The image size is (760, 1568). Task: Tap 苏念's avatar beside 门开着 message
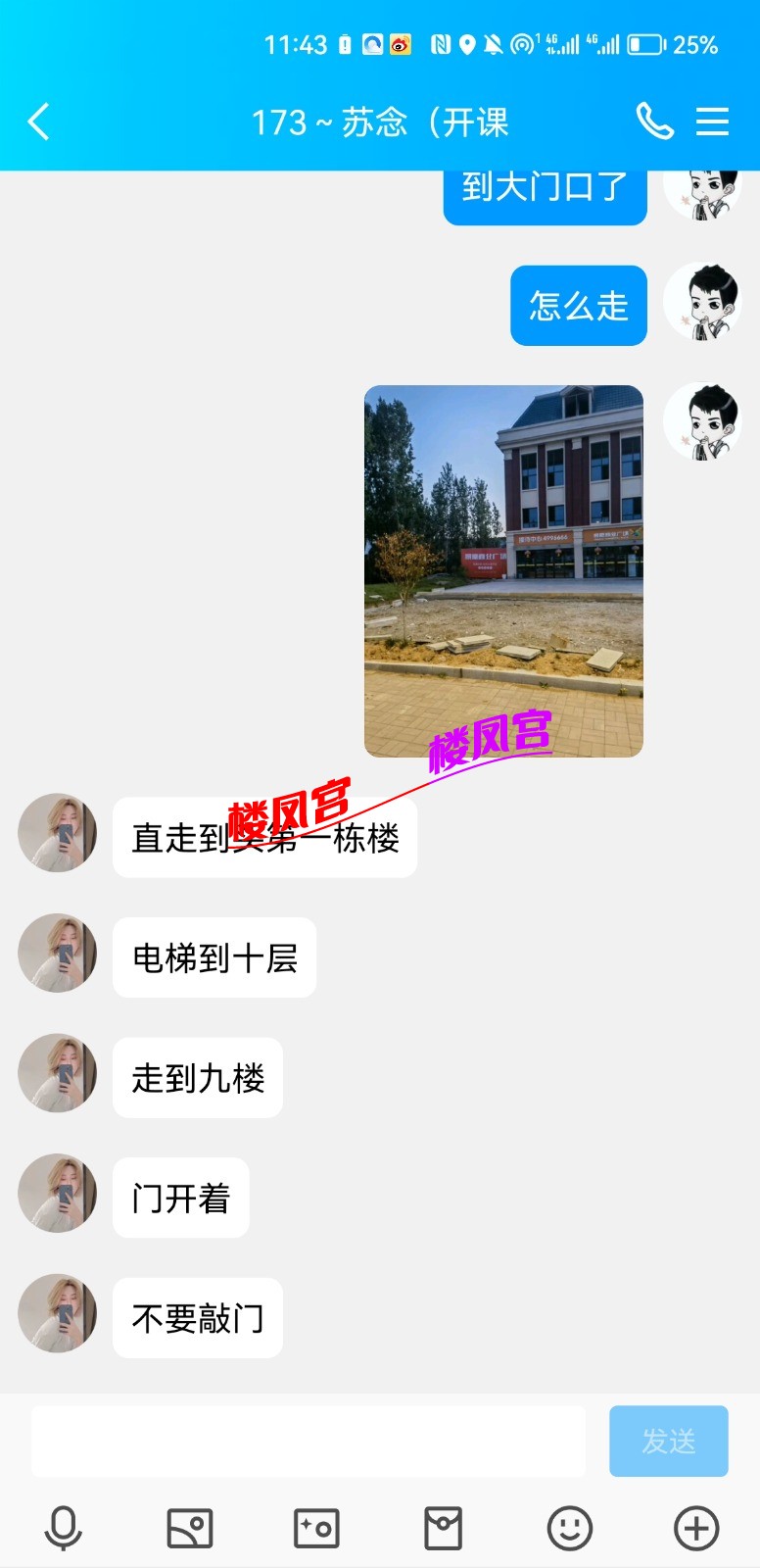click(x=57, y=1194)
